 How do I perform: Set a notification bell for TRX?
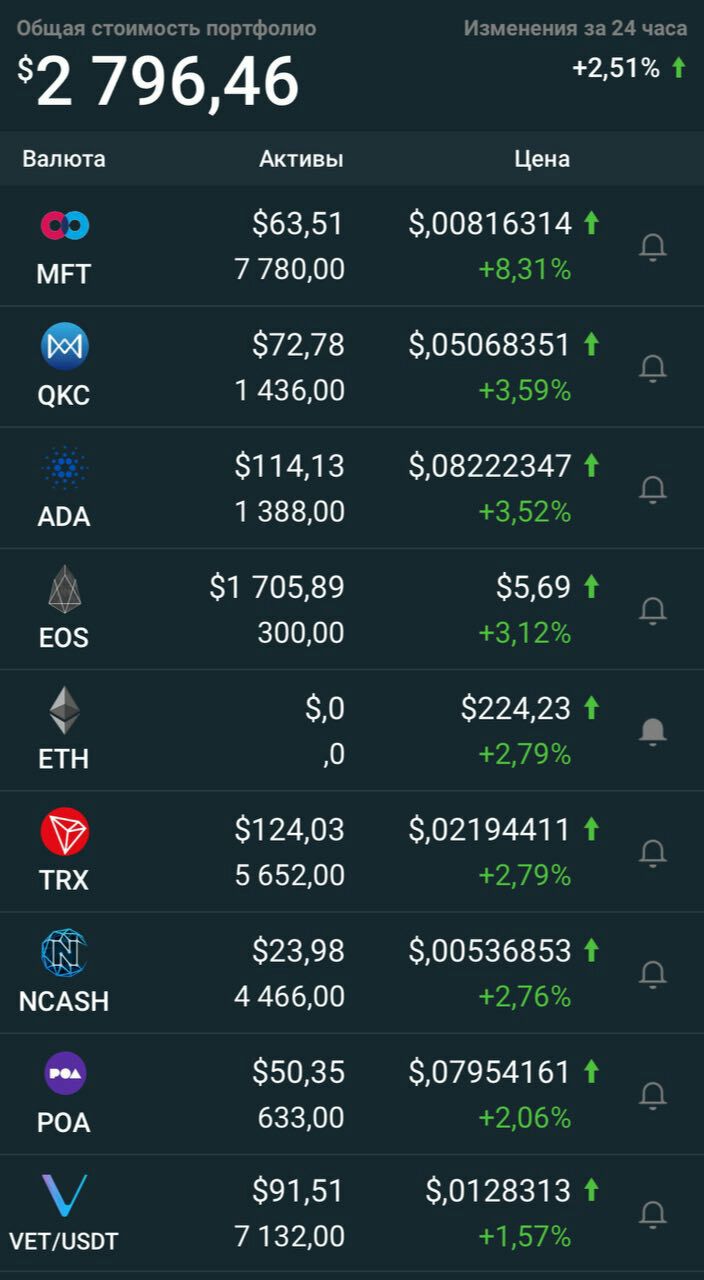tap(653, 853)
